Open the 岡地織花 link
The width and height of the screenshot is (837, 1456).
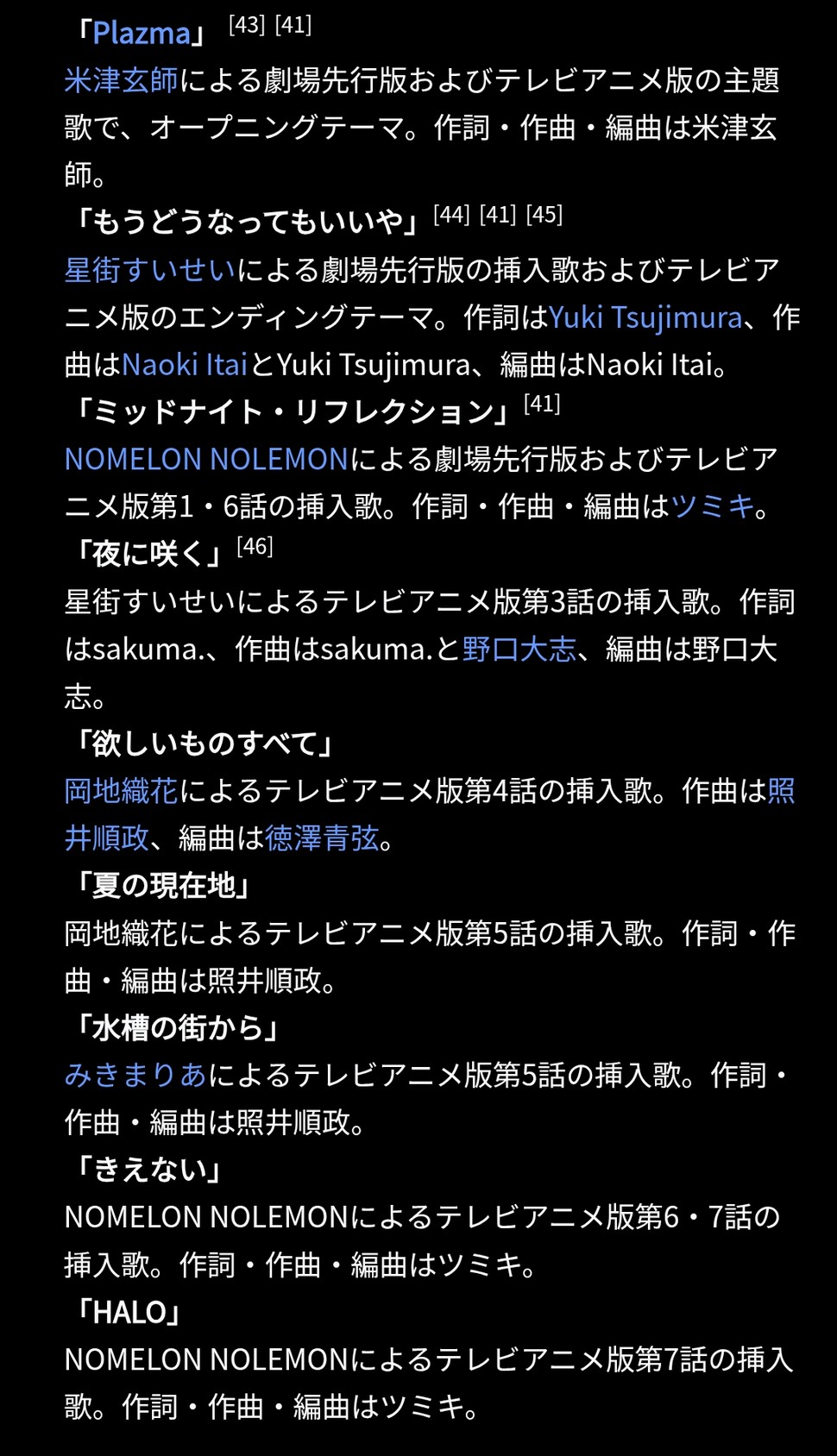coord(121,791)
